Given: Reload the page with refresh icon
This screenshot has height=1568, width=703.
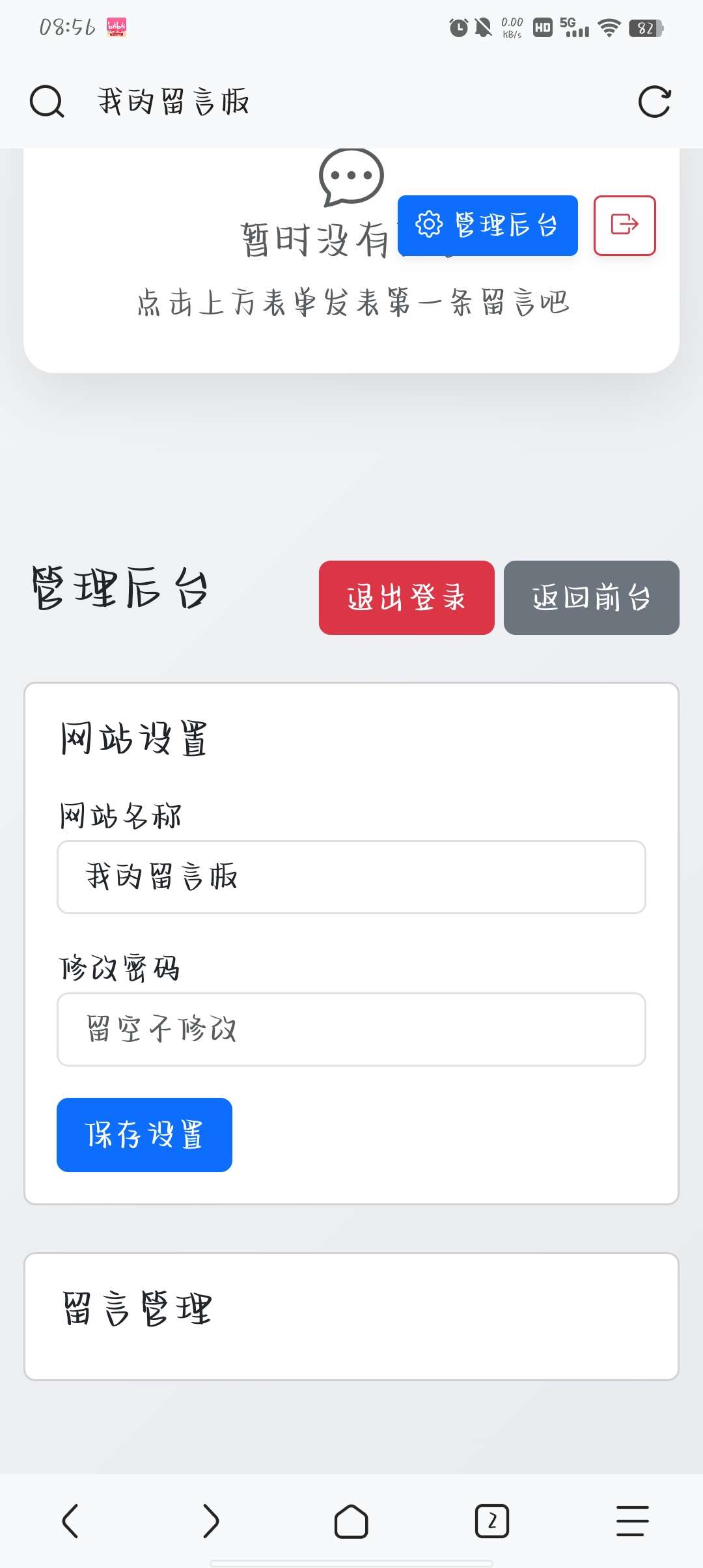Looking at the screenshot, I should [x=654, y=102].
